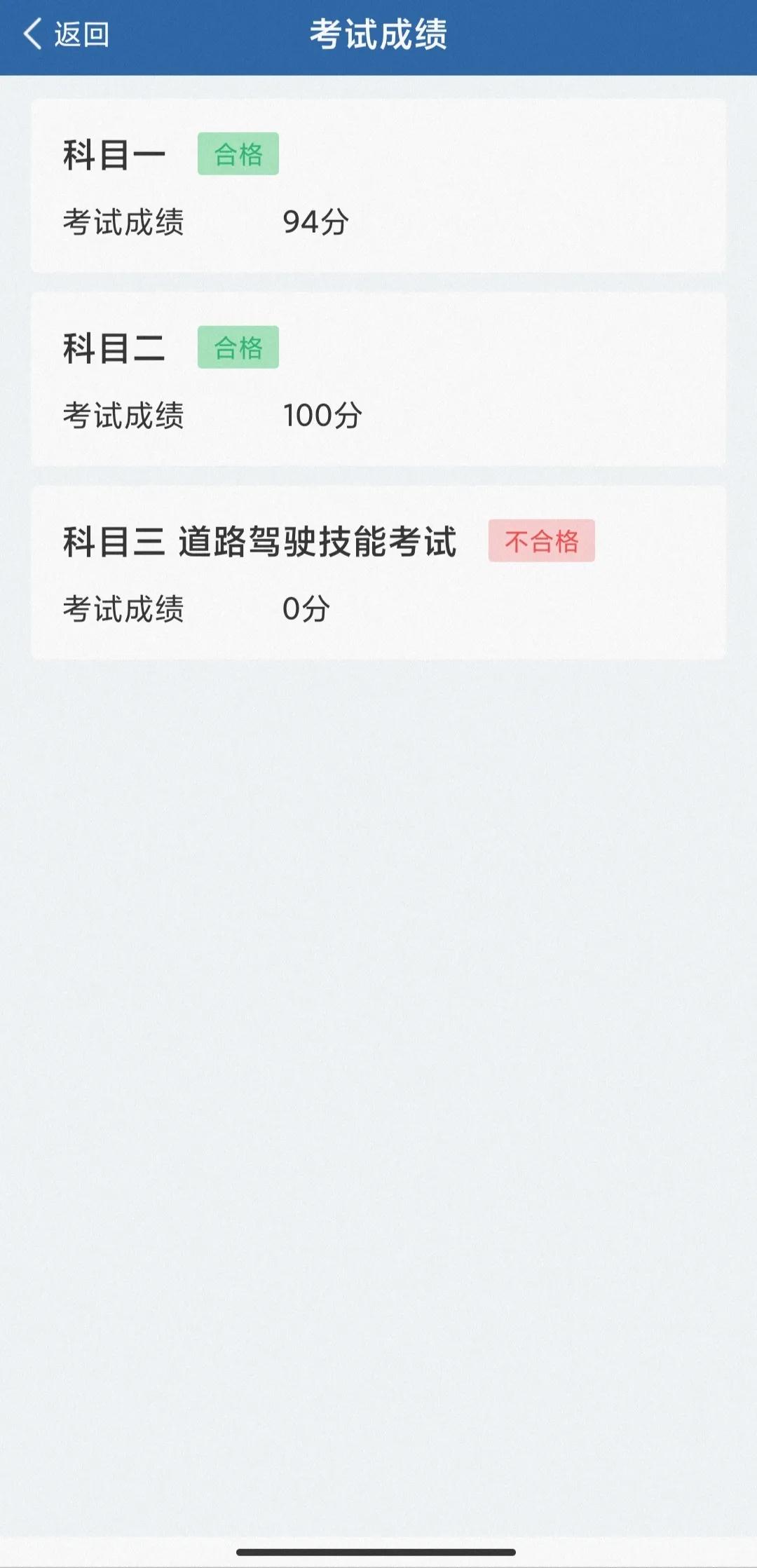The image size is (757, 1568).
Task: Click the 100分 score value
Action: click(324, 415)
